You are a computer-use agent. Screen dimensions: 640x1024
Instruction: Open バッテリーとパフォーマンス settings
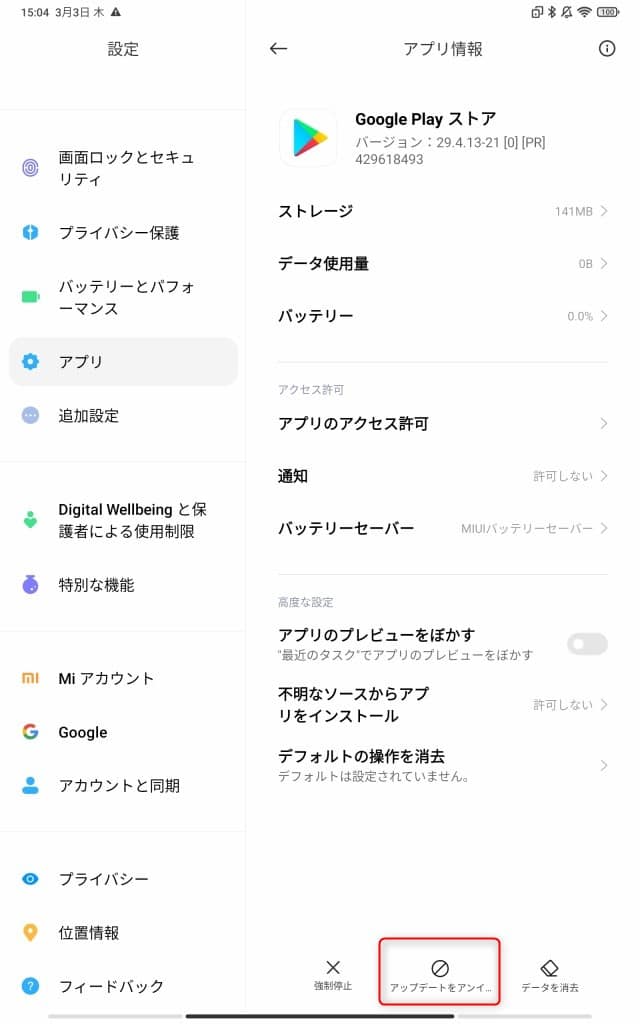[x=123, y=297]
